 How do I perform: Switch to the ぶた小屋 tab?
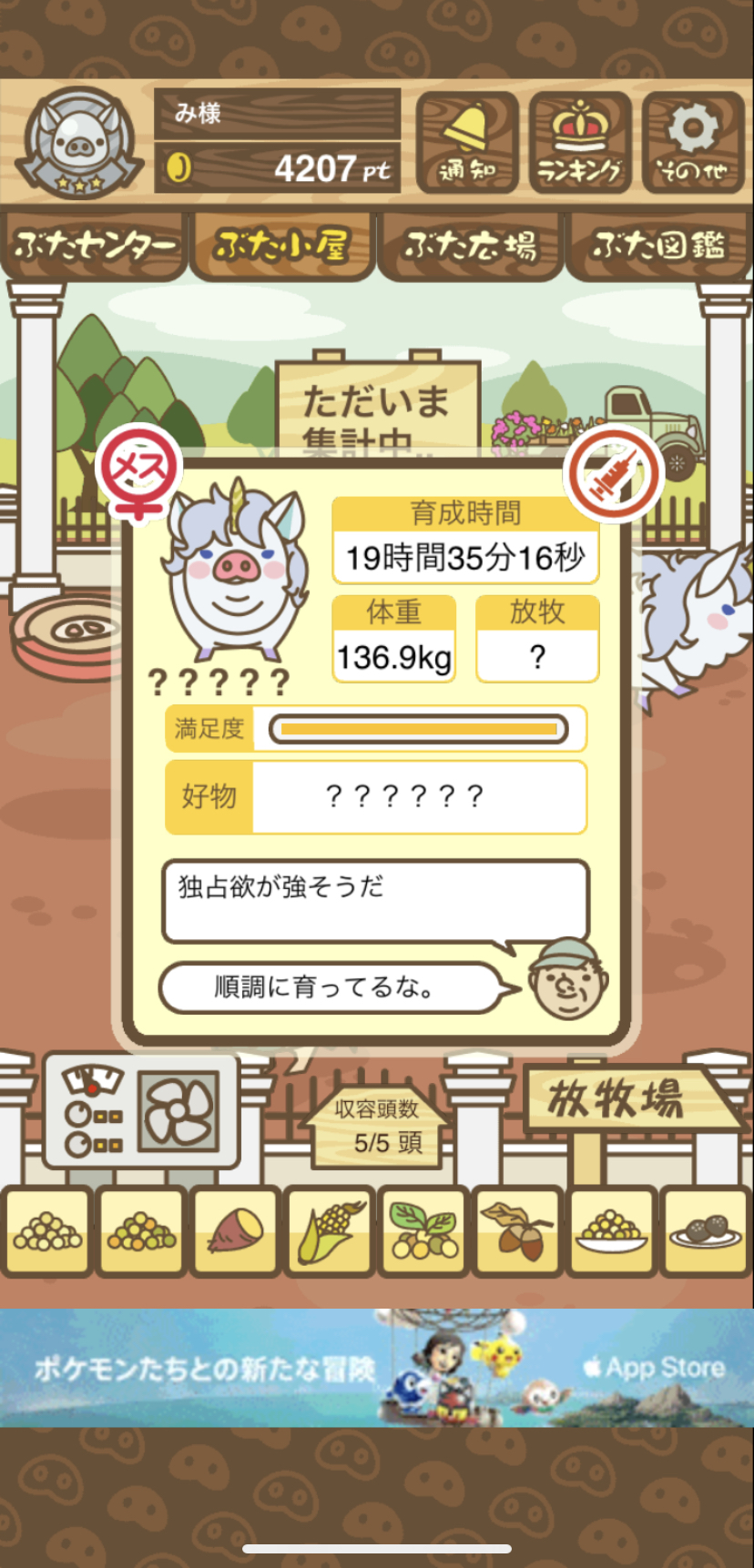click(x=282, y=246)
